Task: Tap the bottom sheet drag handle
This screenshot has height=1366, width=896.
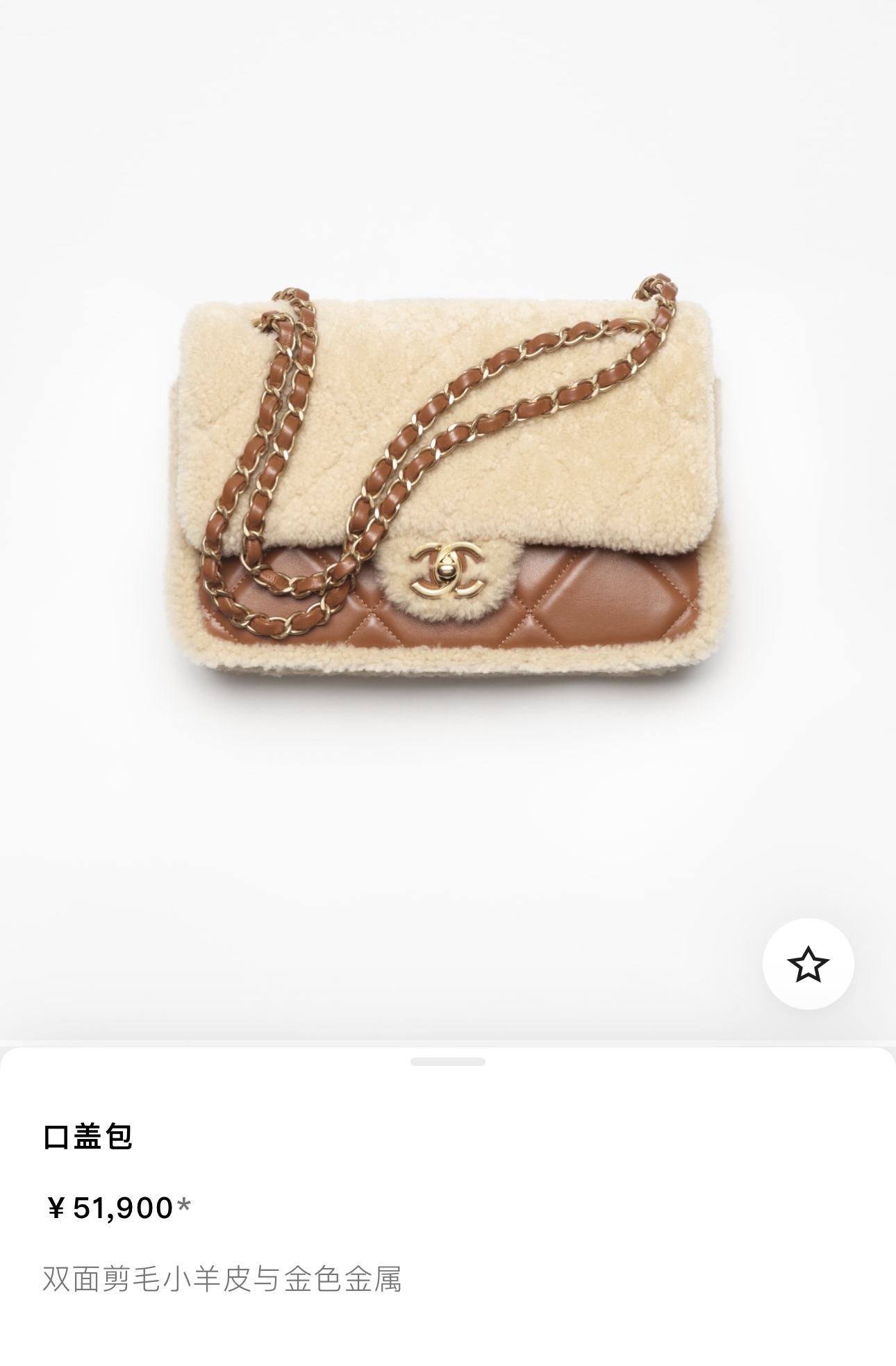Action: (x=448, y=1061)
